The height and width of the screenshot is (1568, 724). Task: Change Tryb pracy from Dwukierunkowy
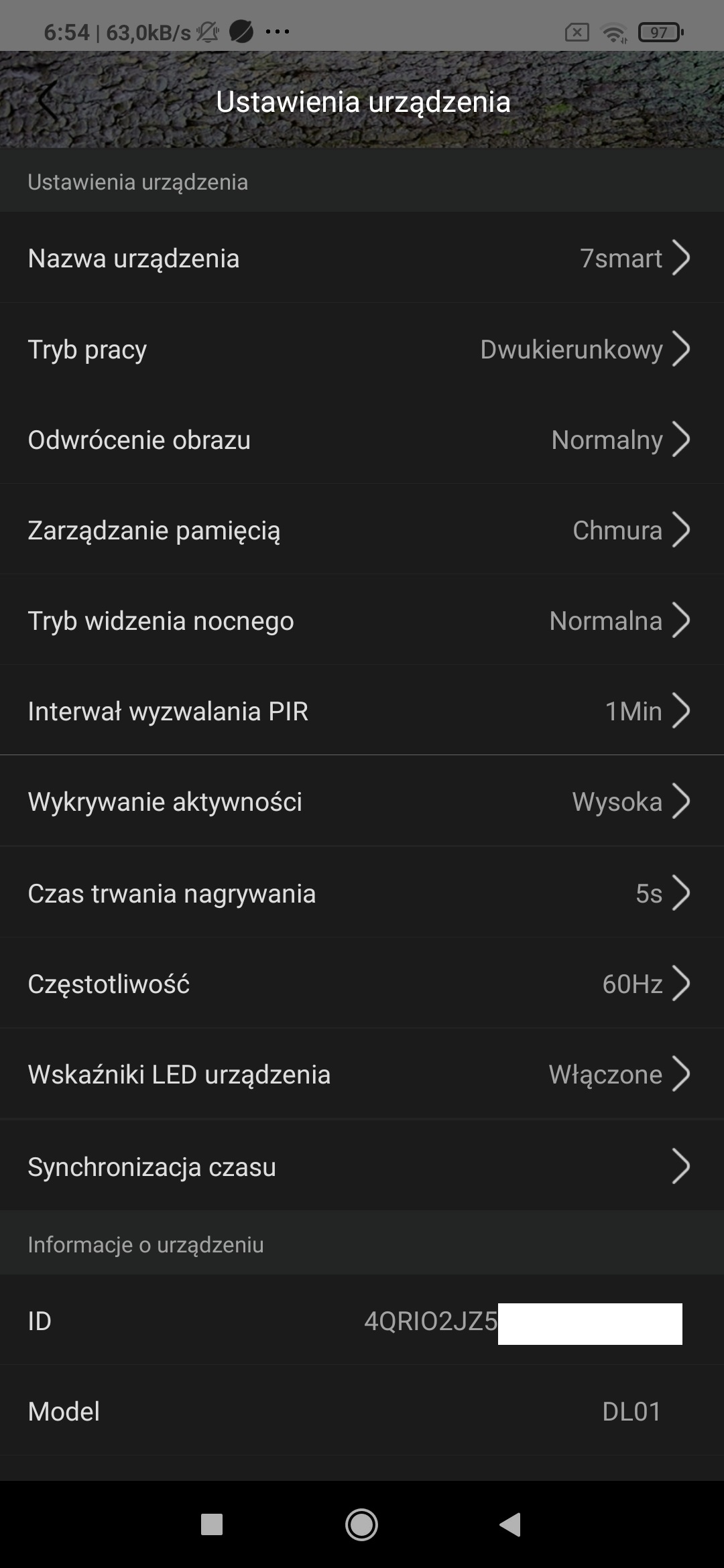pyautogui.click(x=362, y=349)
